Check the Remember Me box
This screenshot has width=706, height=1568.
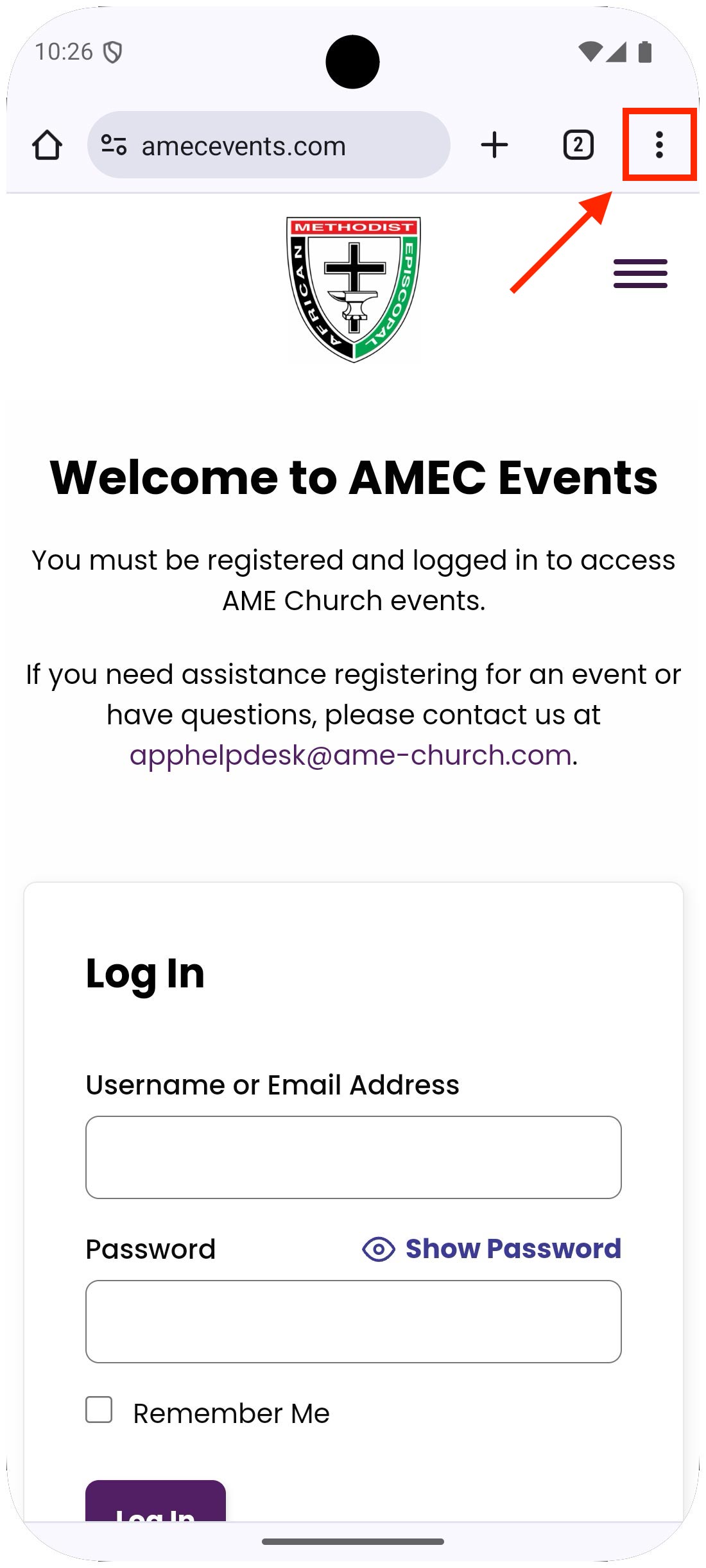pyautogui.click(x=99, y=1410)
